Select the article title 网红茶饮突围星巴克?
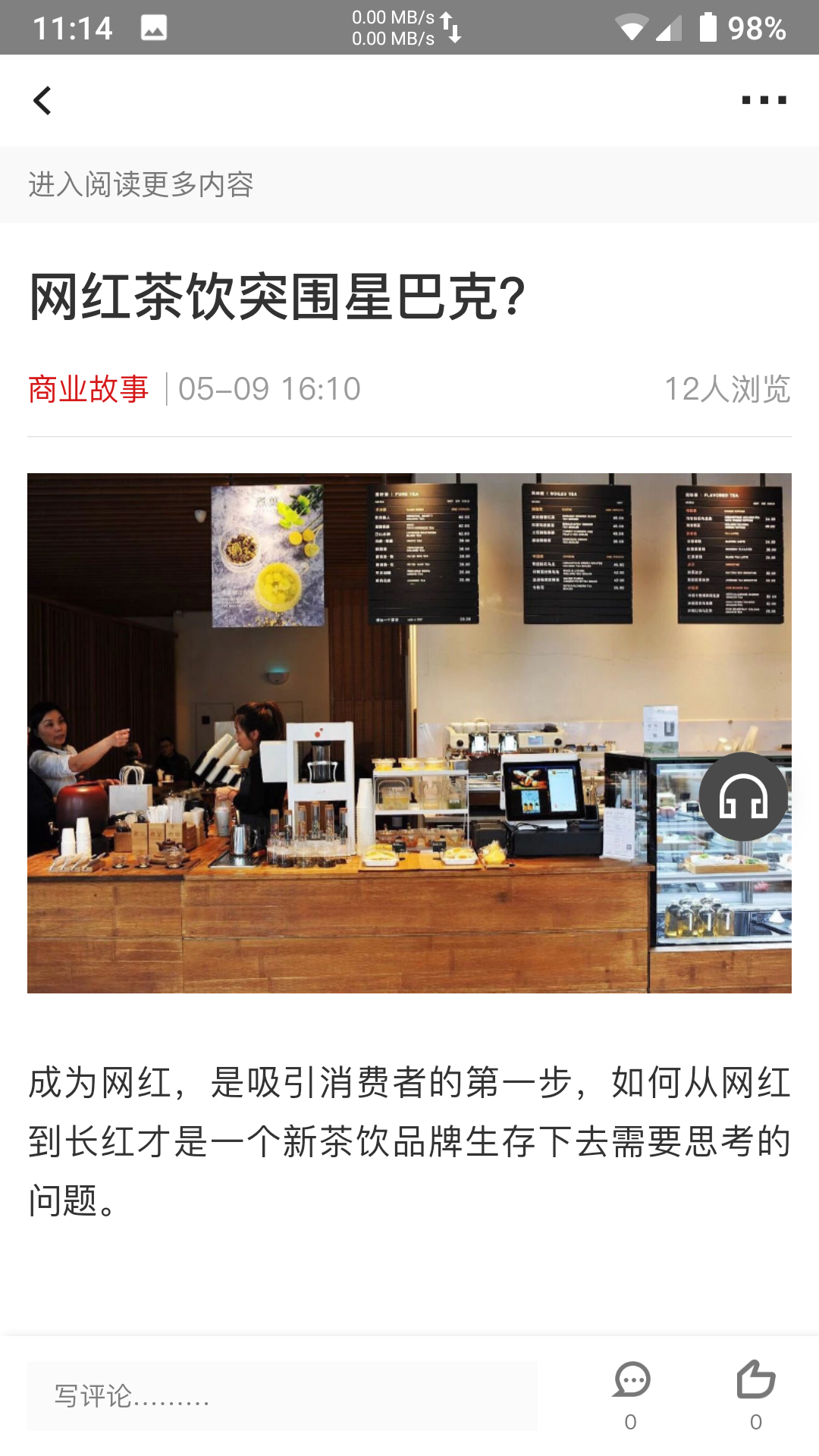This screenshot has width=819, height=1456. [x=276, y=296]
